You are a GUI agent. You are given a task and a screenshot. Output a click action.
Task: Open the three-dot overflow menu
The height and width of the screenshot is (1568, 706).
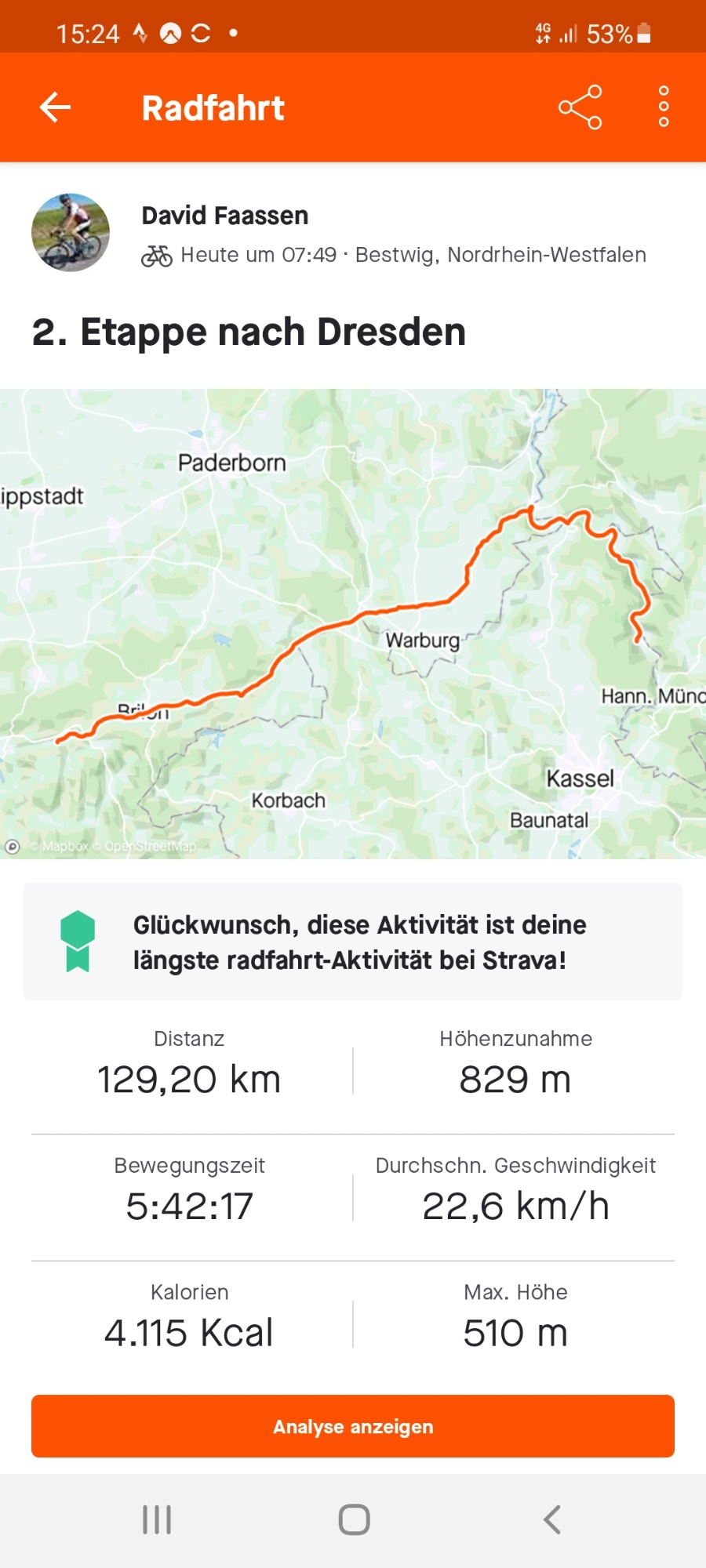point(664,107)
